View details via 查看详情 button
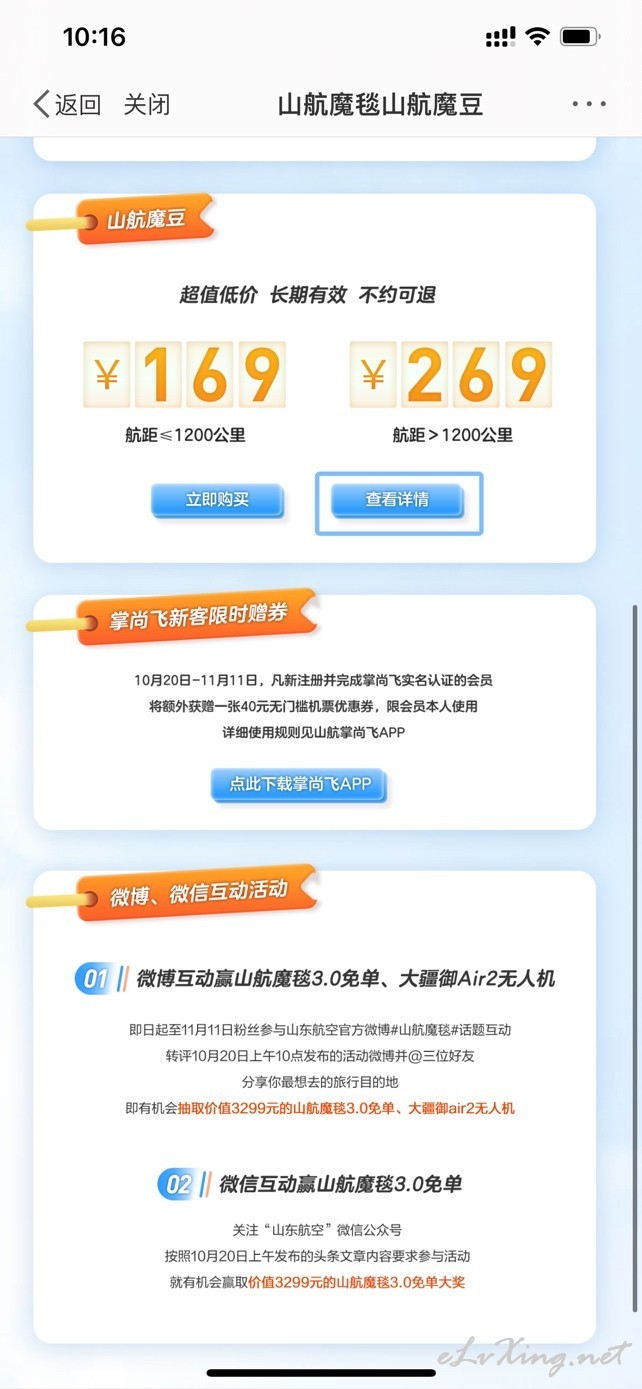The width and height of the screenshot is (642, 1389). click(x=397, y=500)
